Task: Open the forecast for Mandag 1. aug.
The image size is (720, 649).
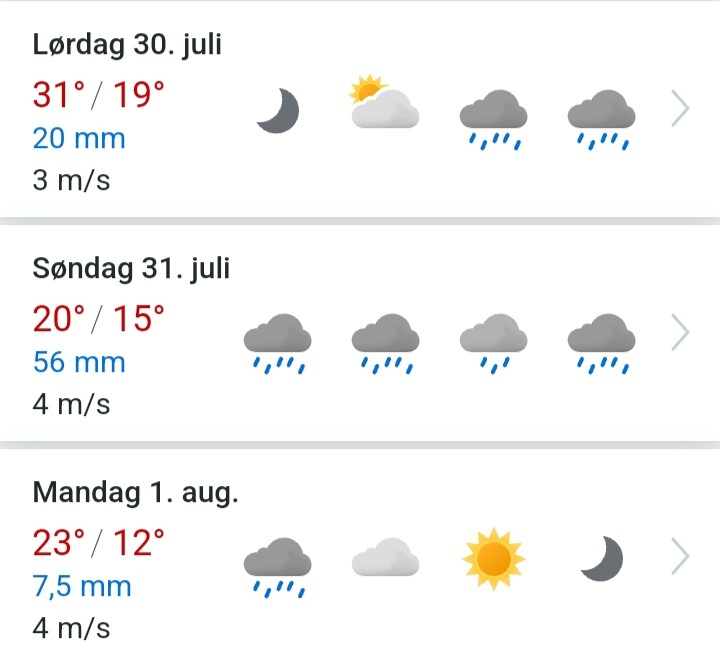Action: [680, 555]
